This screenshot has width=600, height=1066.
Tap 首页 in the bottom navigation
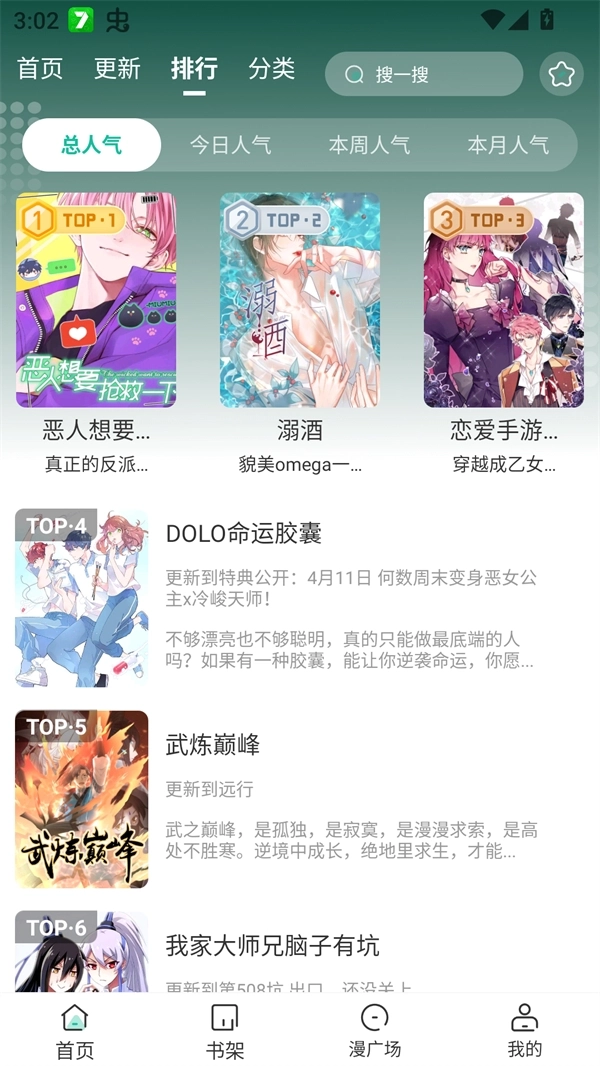[x=75, y=1030]
